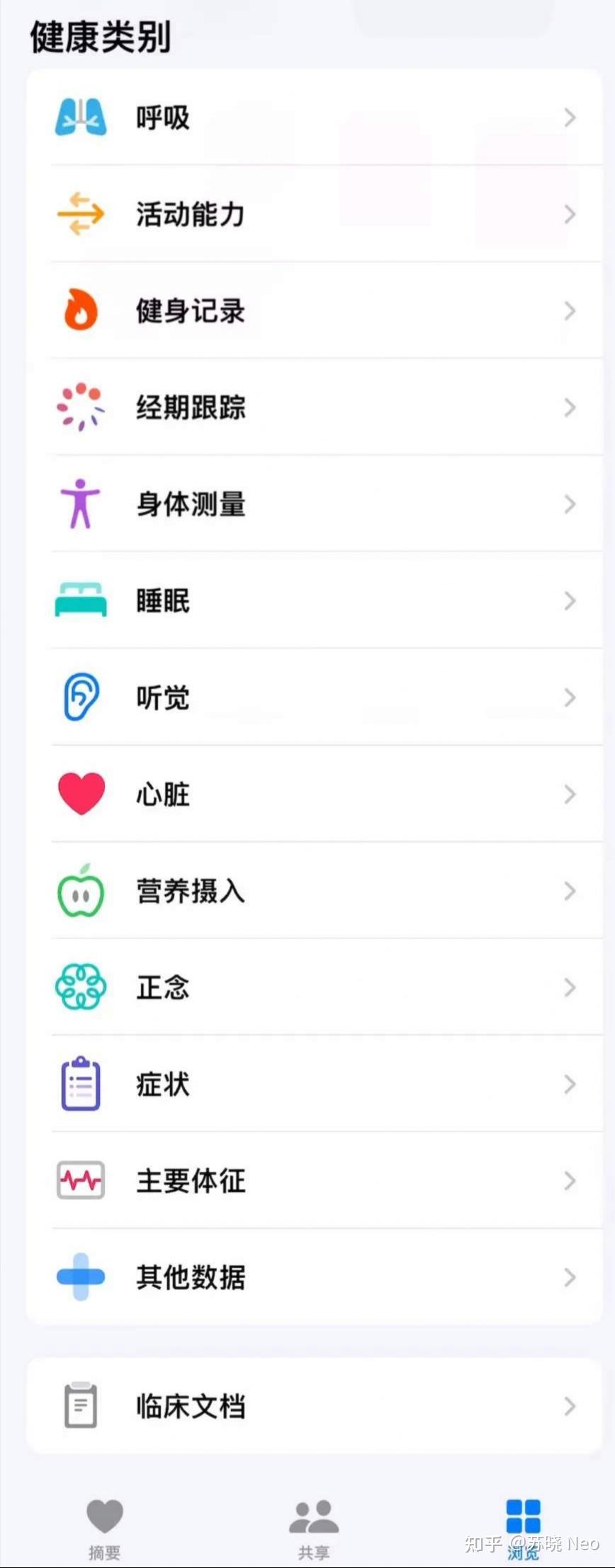The height and width of the screenshot is (1568, 615).
Task: Expand the 临床文档 row chevron
Action: 570,1407
